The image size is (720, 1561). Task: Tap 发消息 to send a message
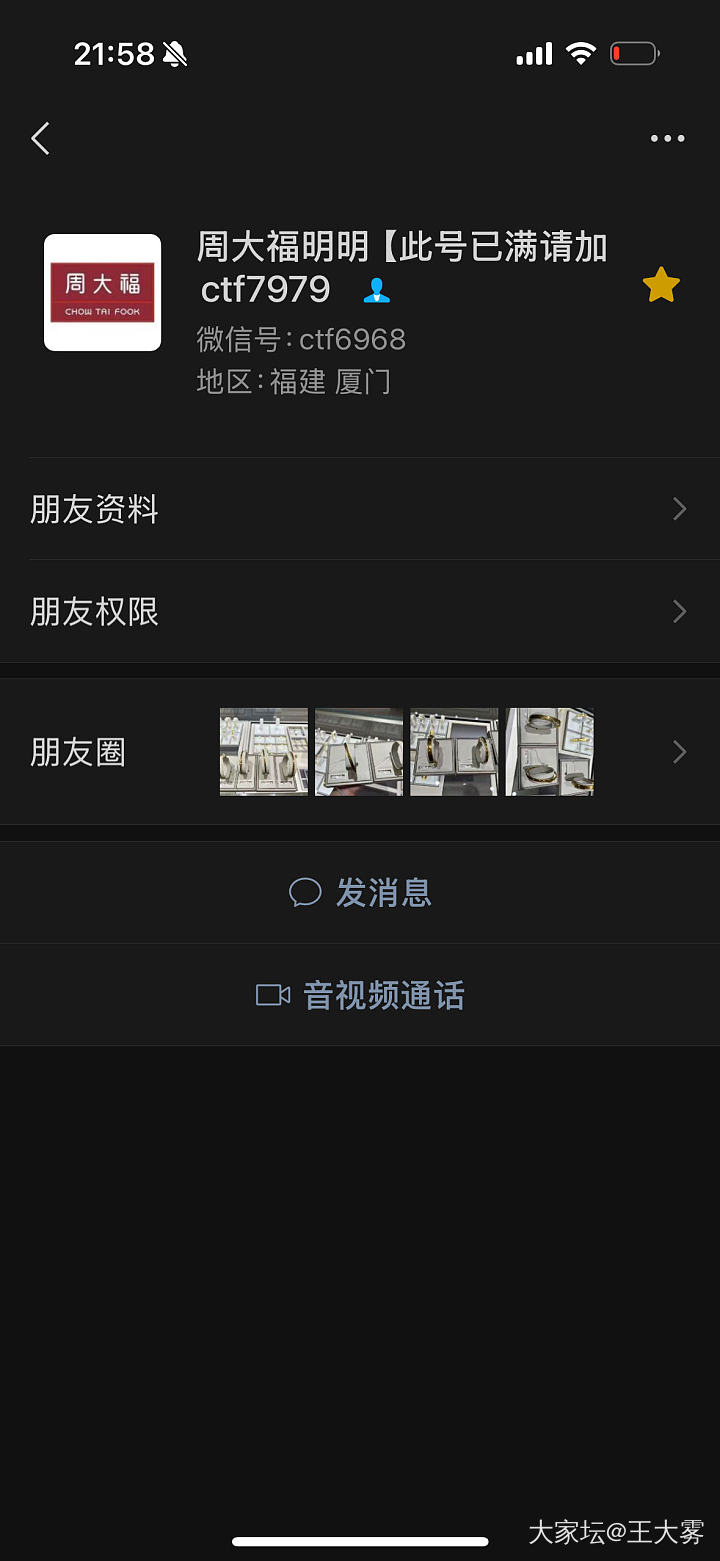coord(360,892)
